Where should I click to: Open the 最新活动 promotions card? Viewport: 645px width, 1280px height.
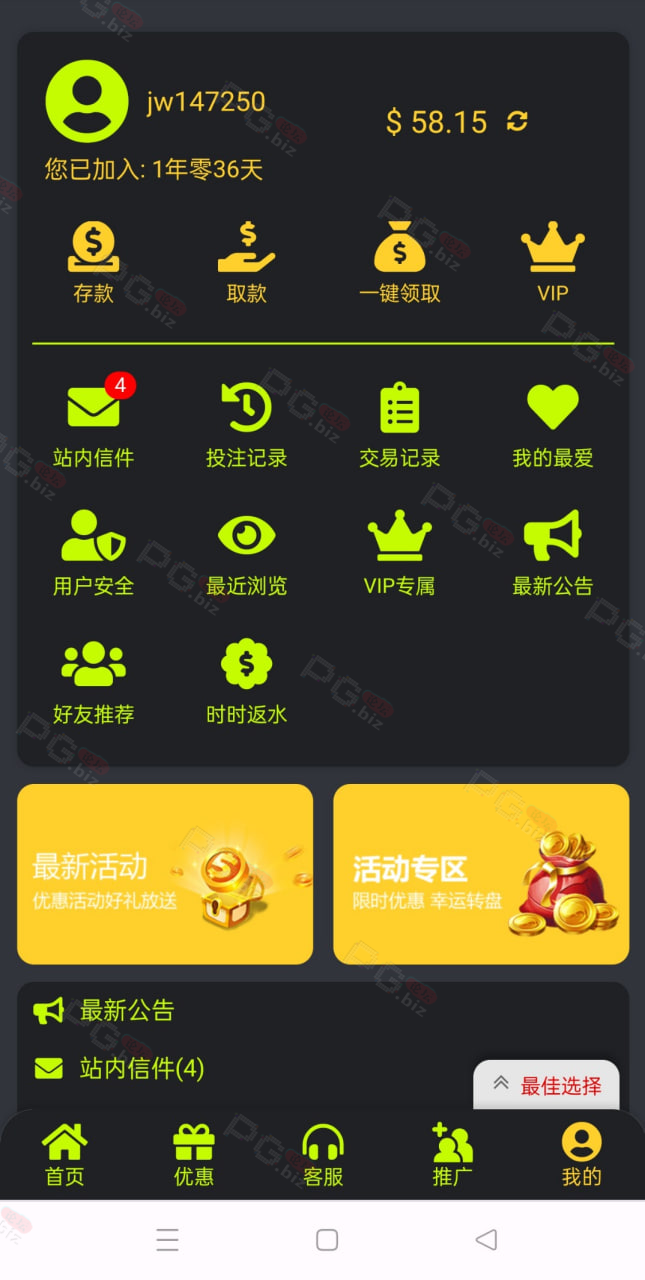[x=165, y=874]
